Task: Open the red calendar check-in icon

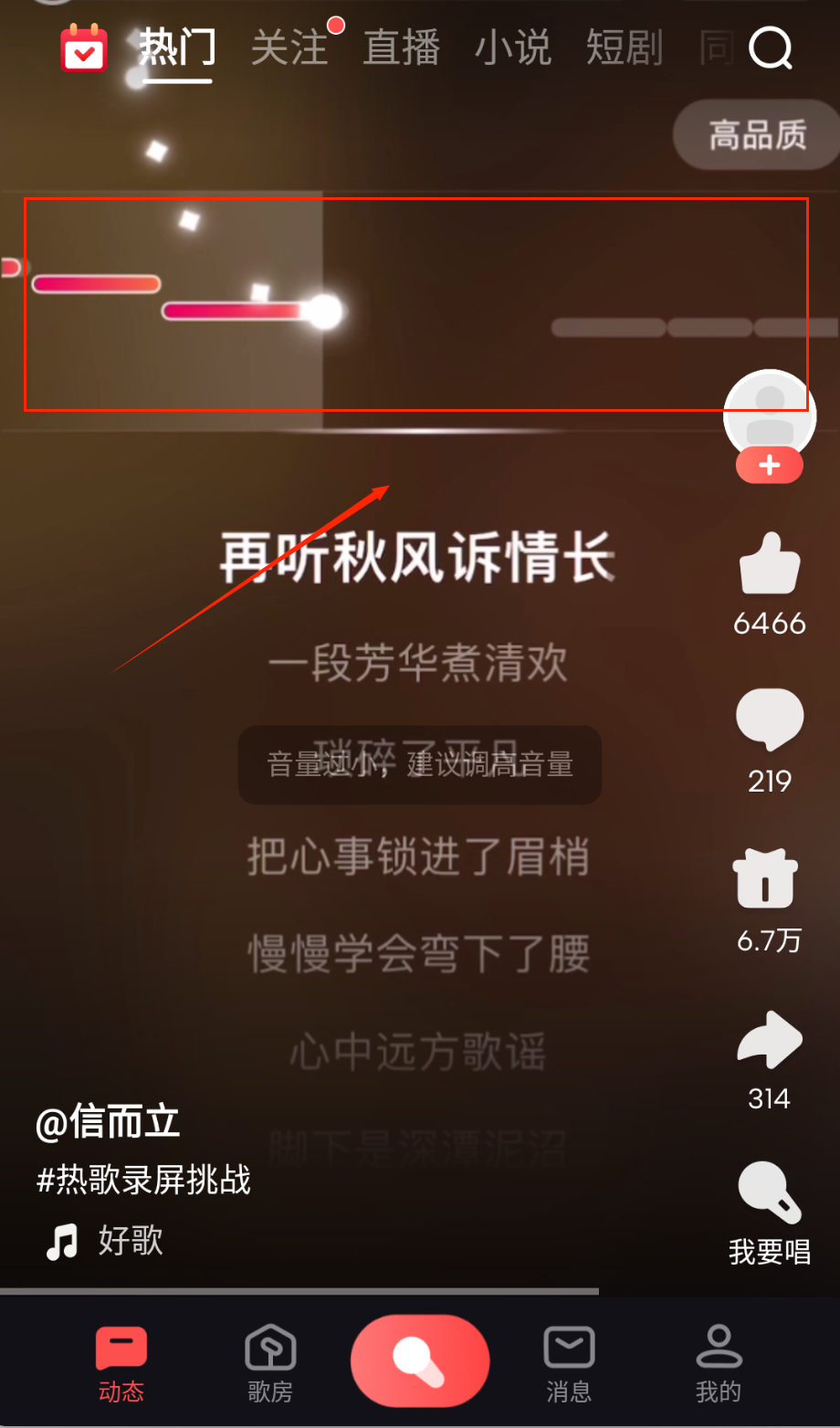Action: (x=84, y=48)
